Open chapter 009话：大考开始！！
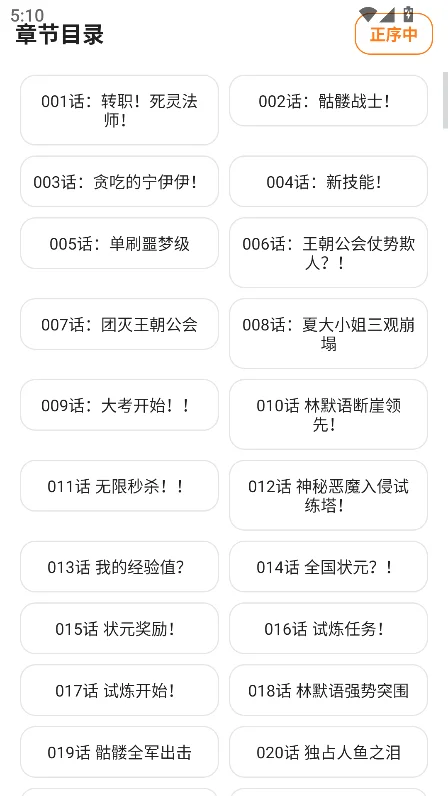The image size is (448, 796). (119, 405)
